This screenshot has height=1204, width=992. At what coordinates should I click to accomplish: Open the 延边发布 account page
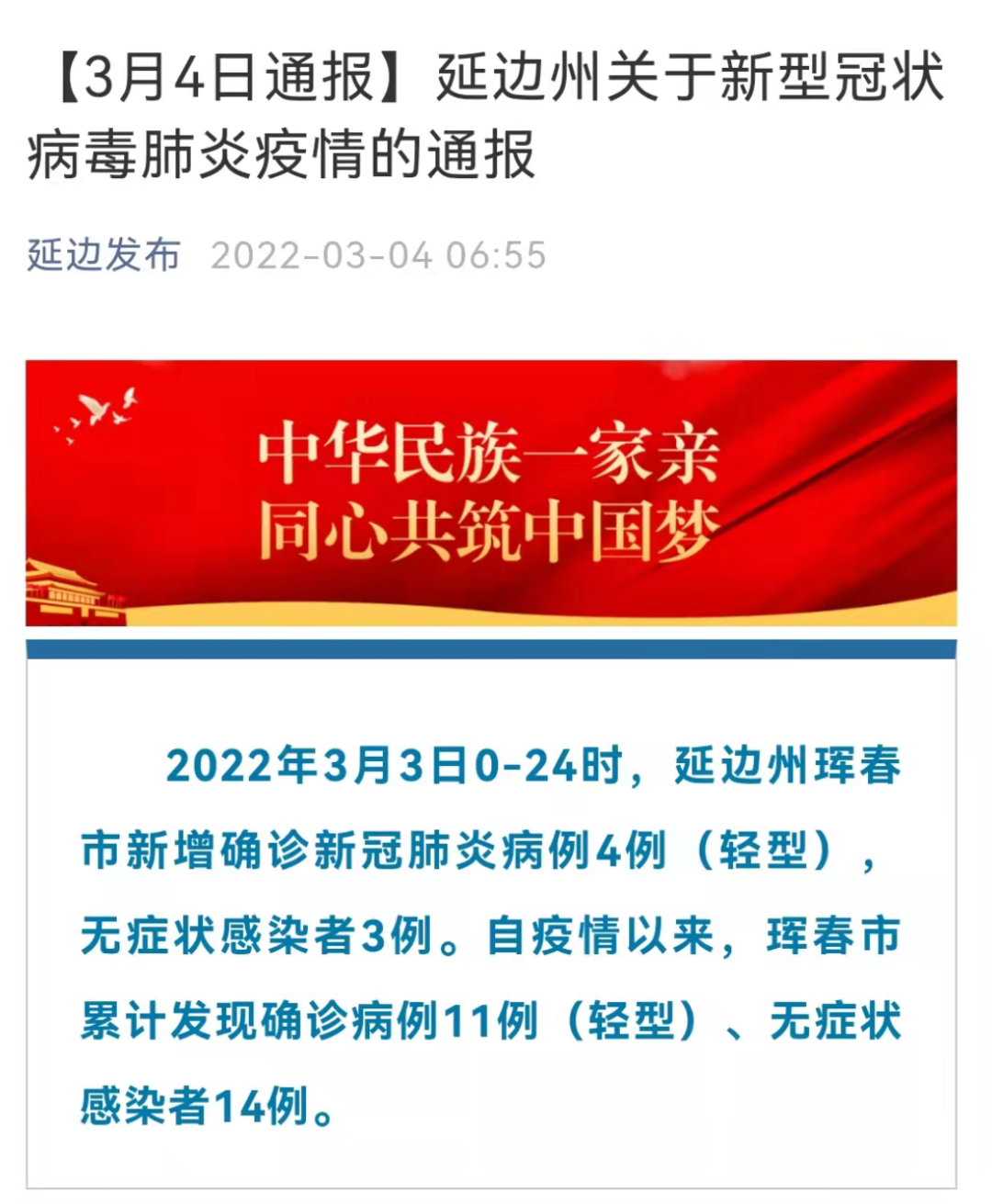pos(104,255)
